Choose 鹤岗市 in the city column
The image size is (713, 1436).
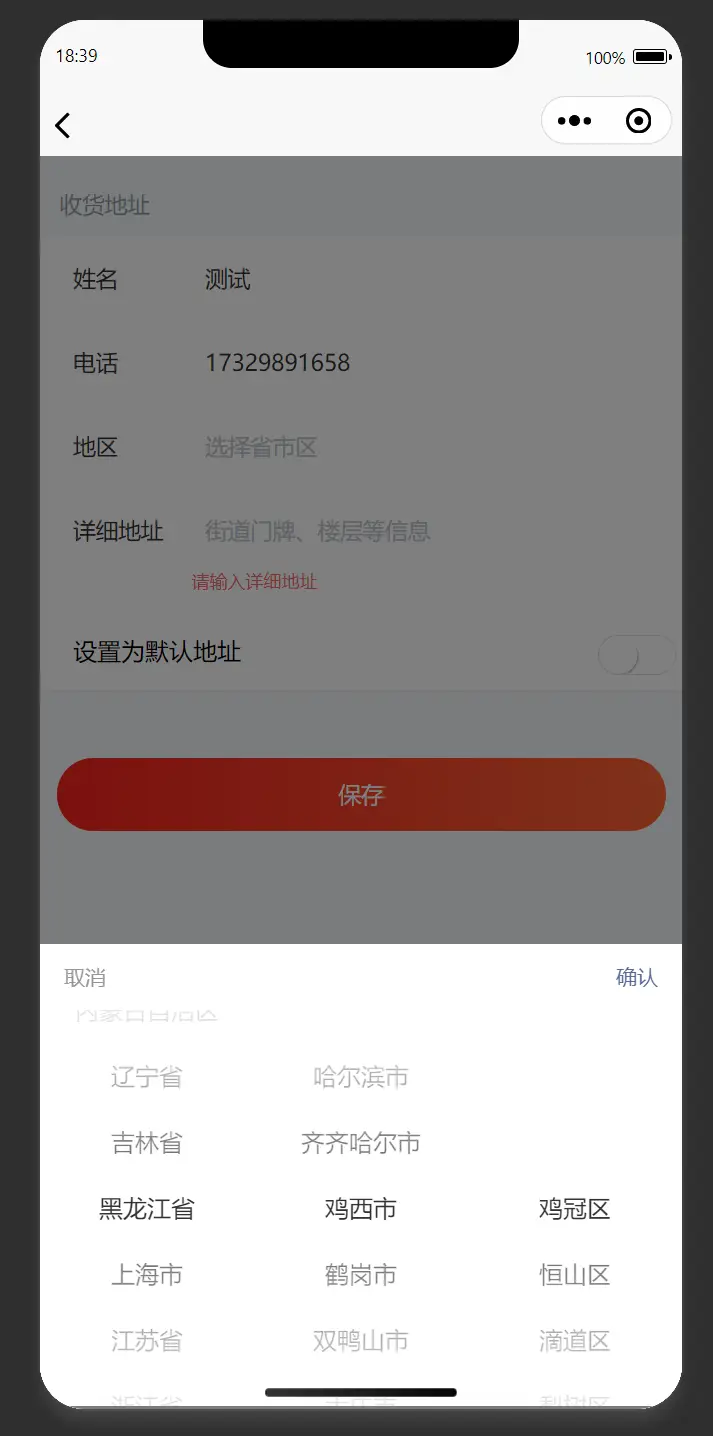point(361,1275)
